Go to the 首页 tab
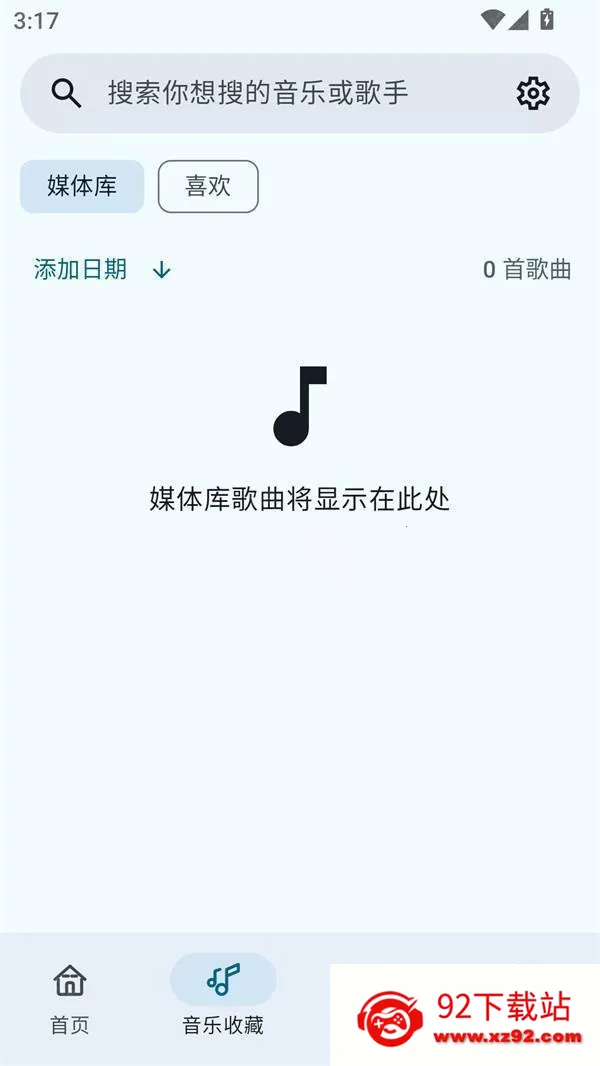Image resolution: width=600 pixels, height=1066 pixels. click(70, 997)
